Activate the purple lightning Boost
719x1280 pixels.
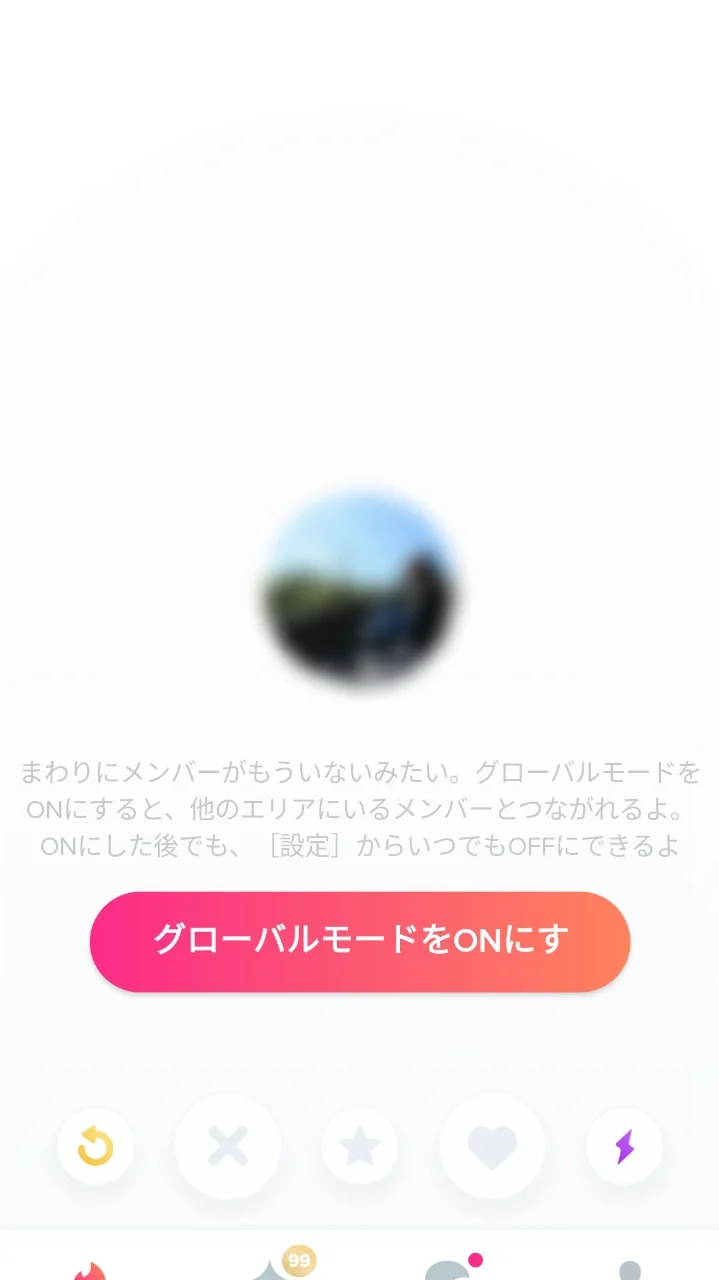tap(624, 1147)
